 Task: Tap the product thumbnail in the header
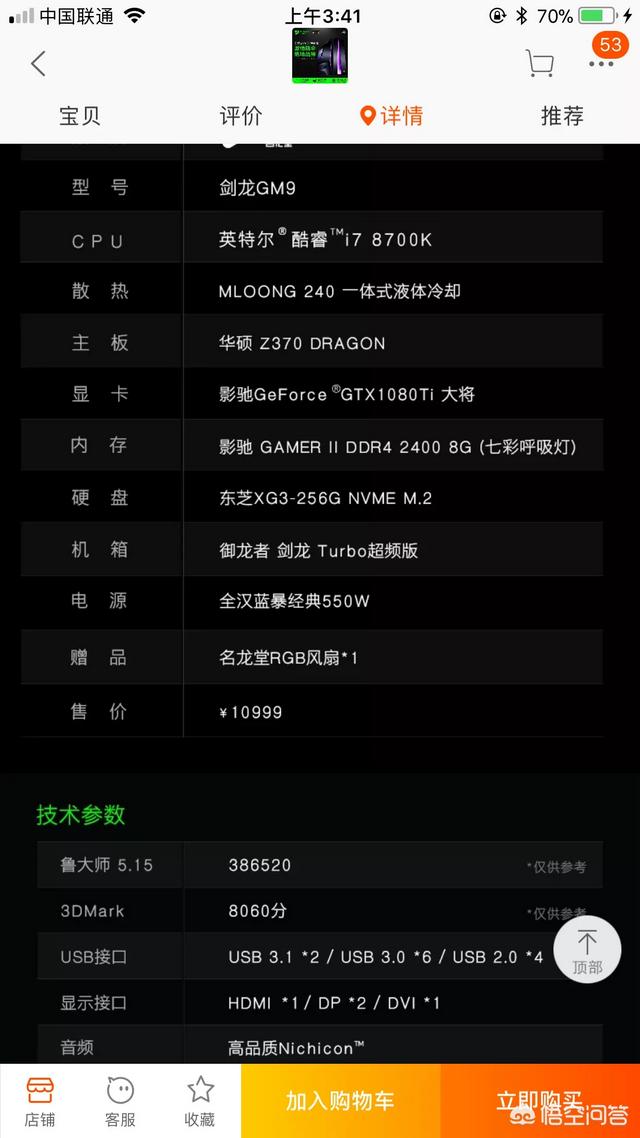click(x=320, y=56)
